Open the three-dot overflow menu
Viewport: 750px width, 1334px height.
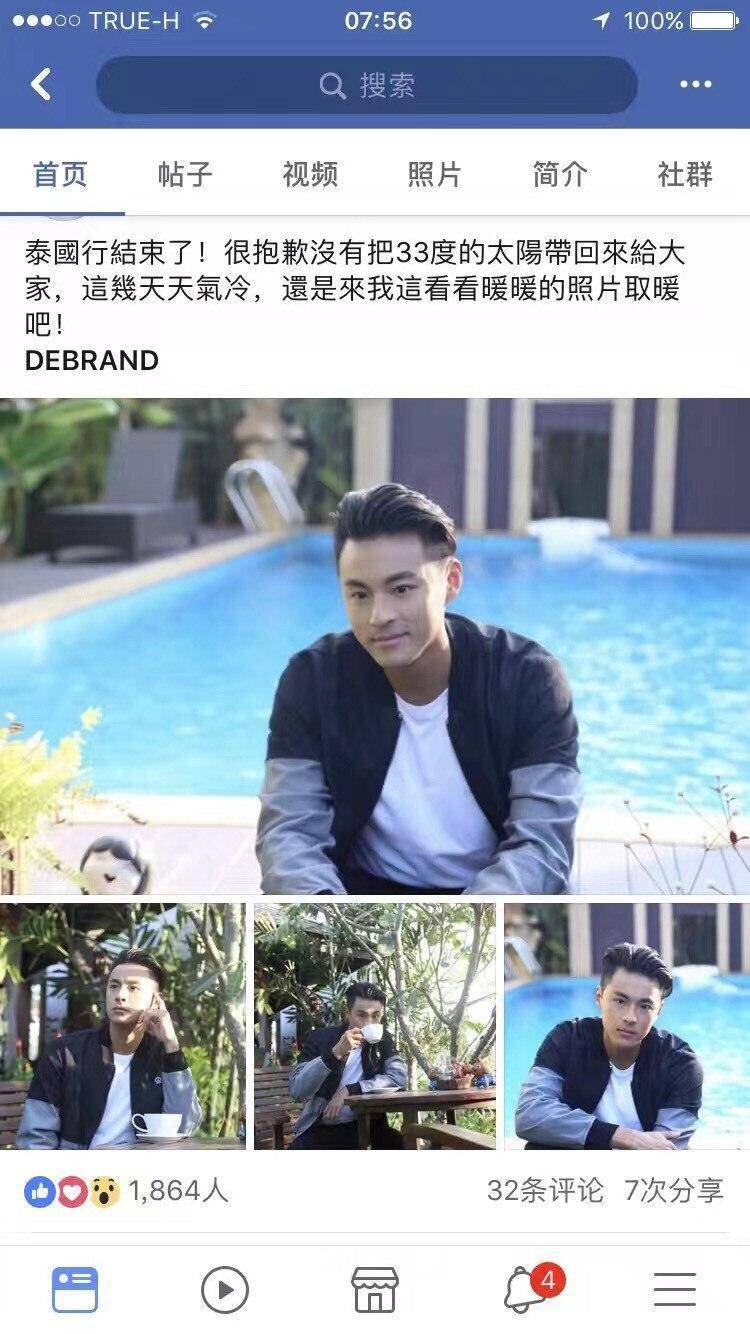(695, 85)
